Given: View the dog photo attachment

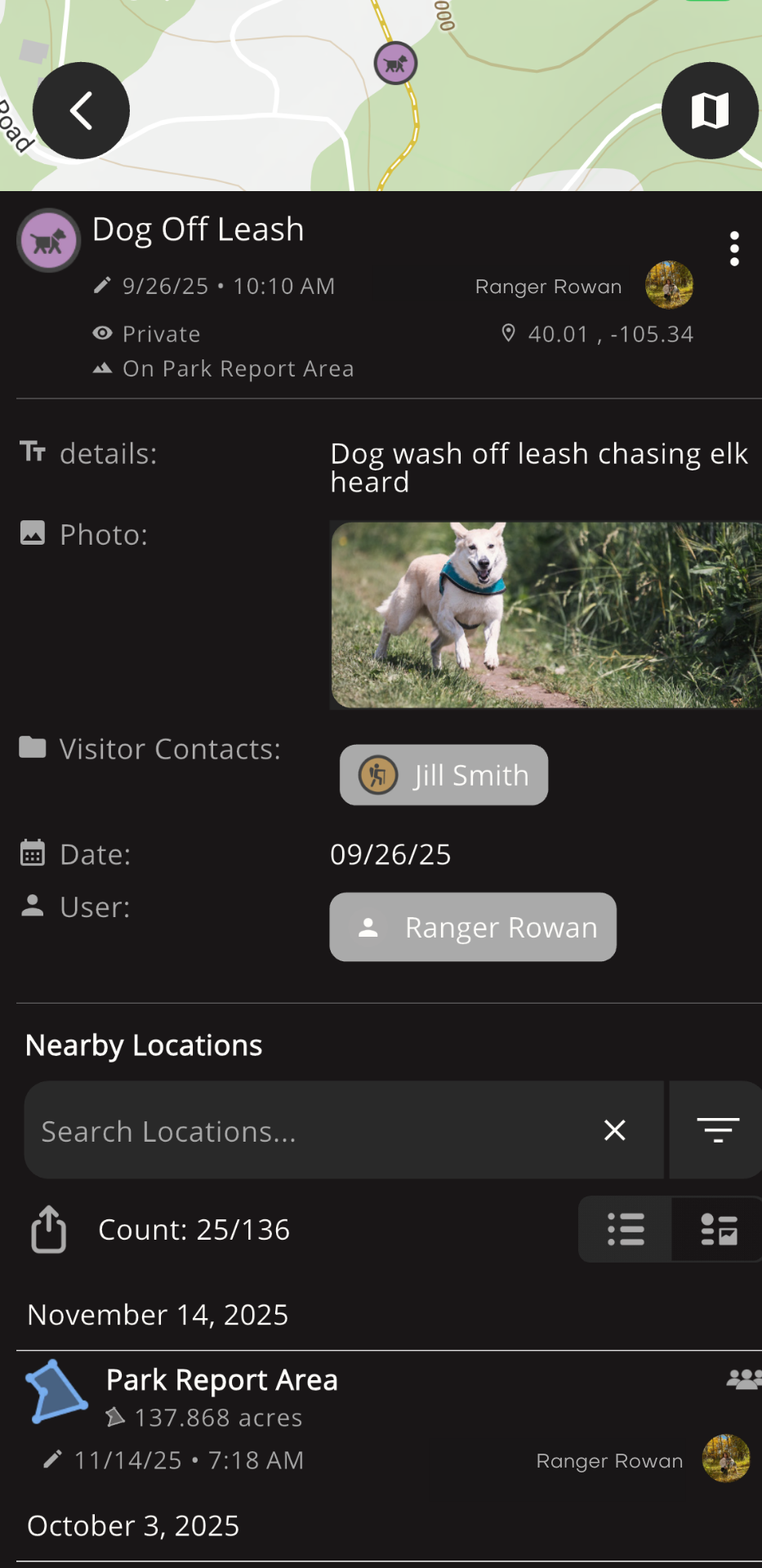Looking at the screenshot, I should pos(545,615).
